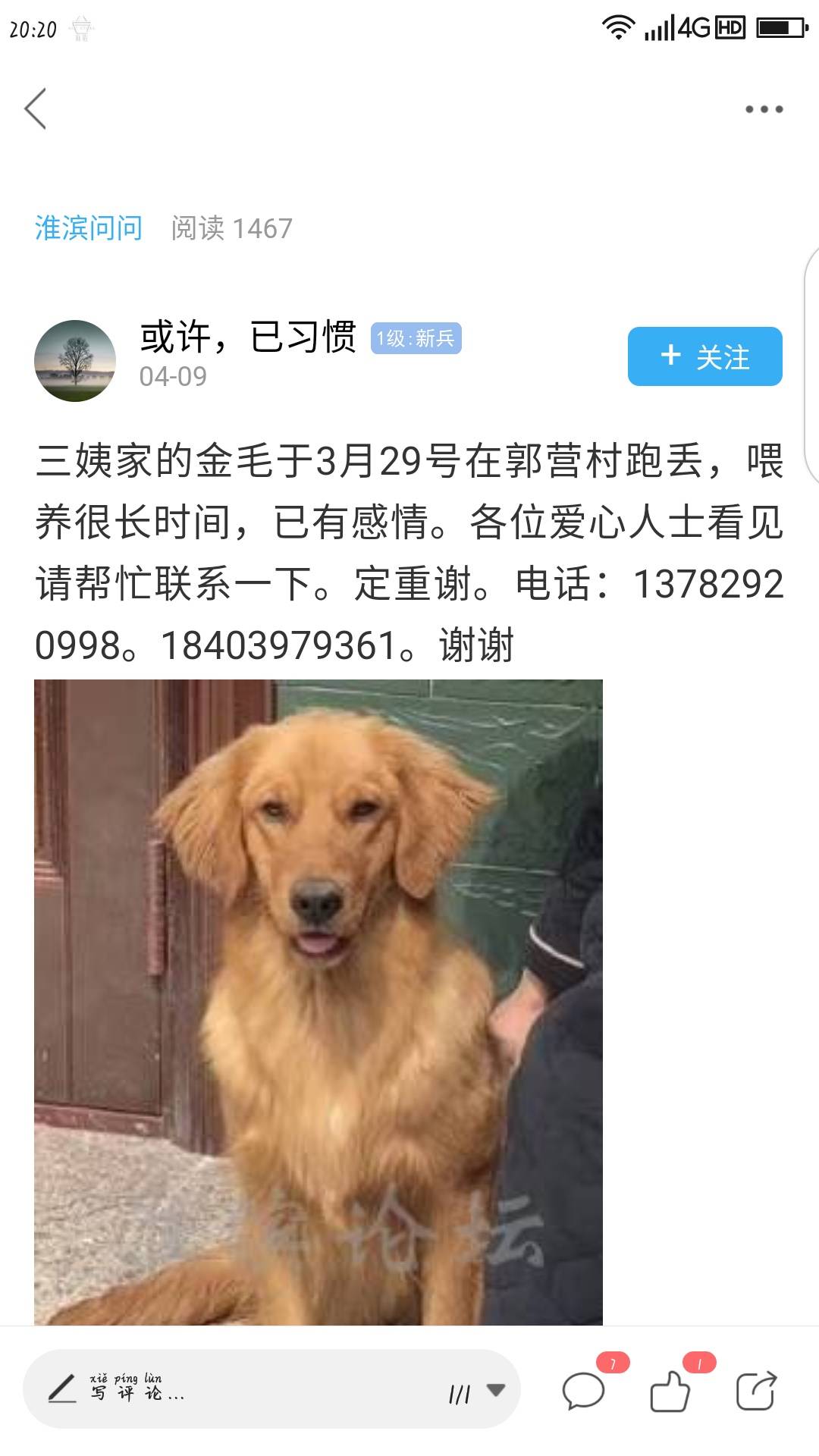Follow the author via the 关注 button
Viewport: 819px width, 1456px height.
704,356
